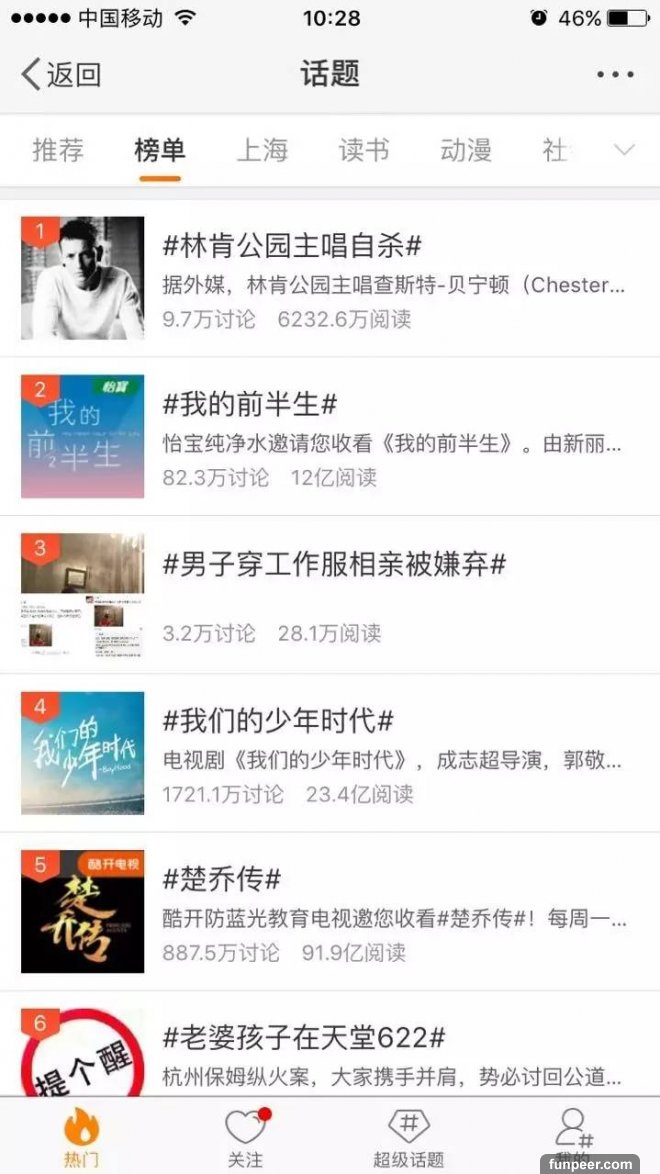View topic #男子穿工作服相亲被嫌弃#
Image resolution: width=660 pixels, height=1174 pixels.
point(334,564)
